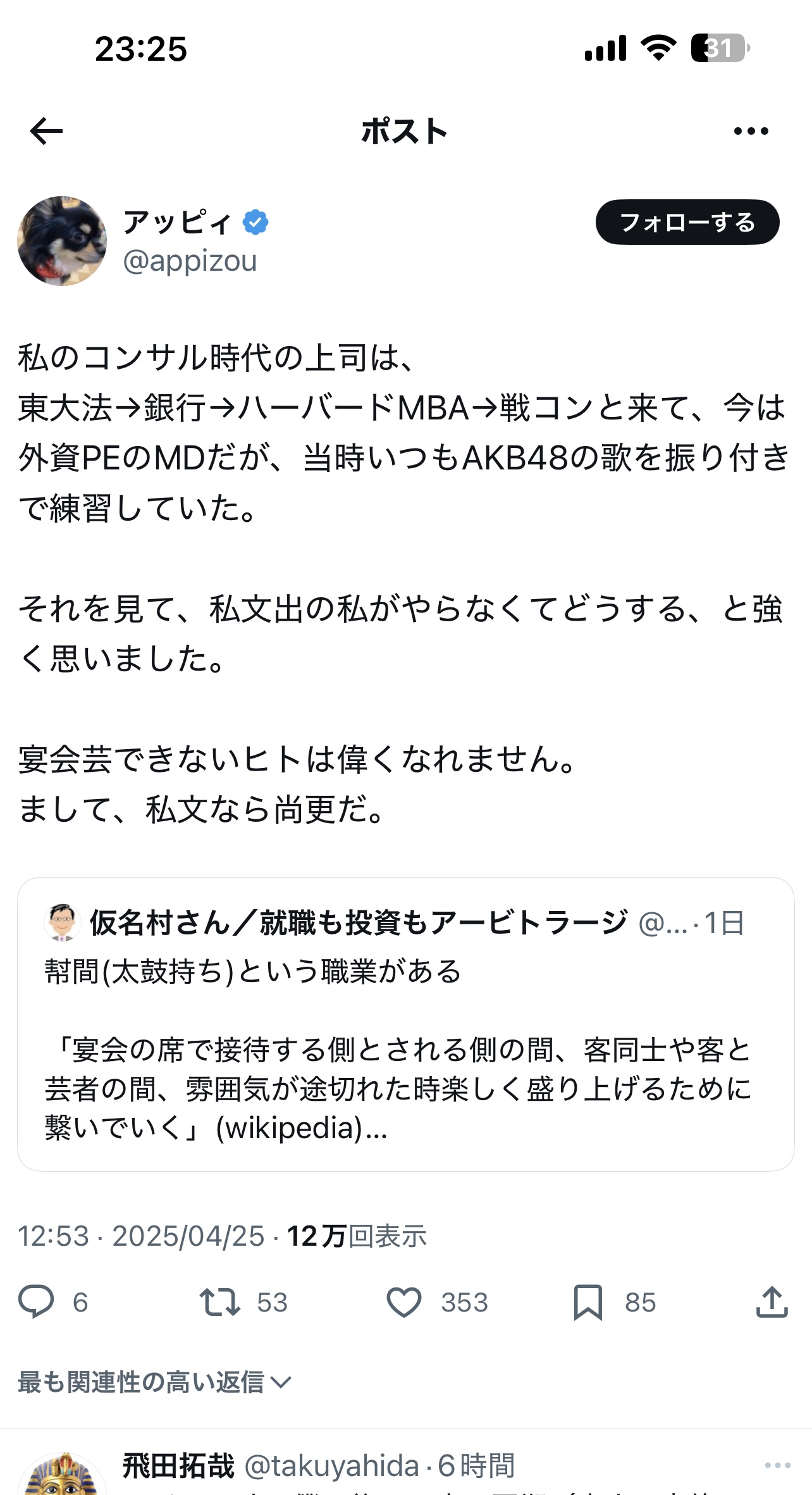Repost this post with the retweet icon
Viewport: 812px width, 1495px height.
coord(219,1302)
